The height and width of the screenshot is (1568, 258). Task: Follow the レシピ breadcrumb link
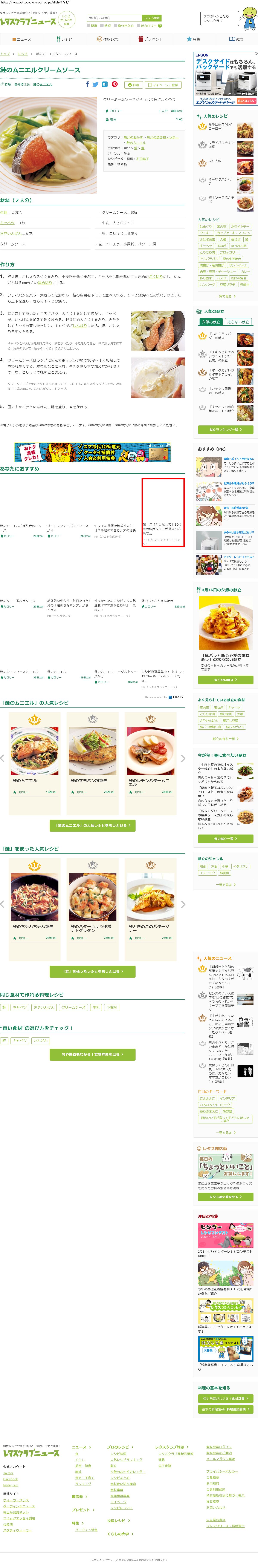pyautogui.click(x=23, y=54)
